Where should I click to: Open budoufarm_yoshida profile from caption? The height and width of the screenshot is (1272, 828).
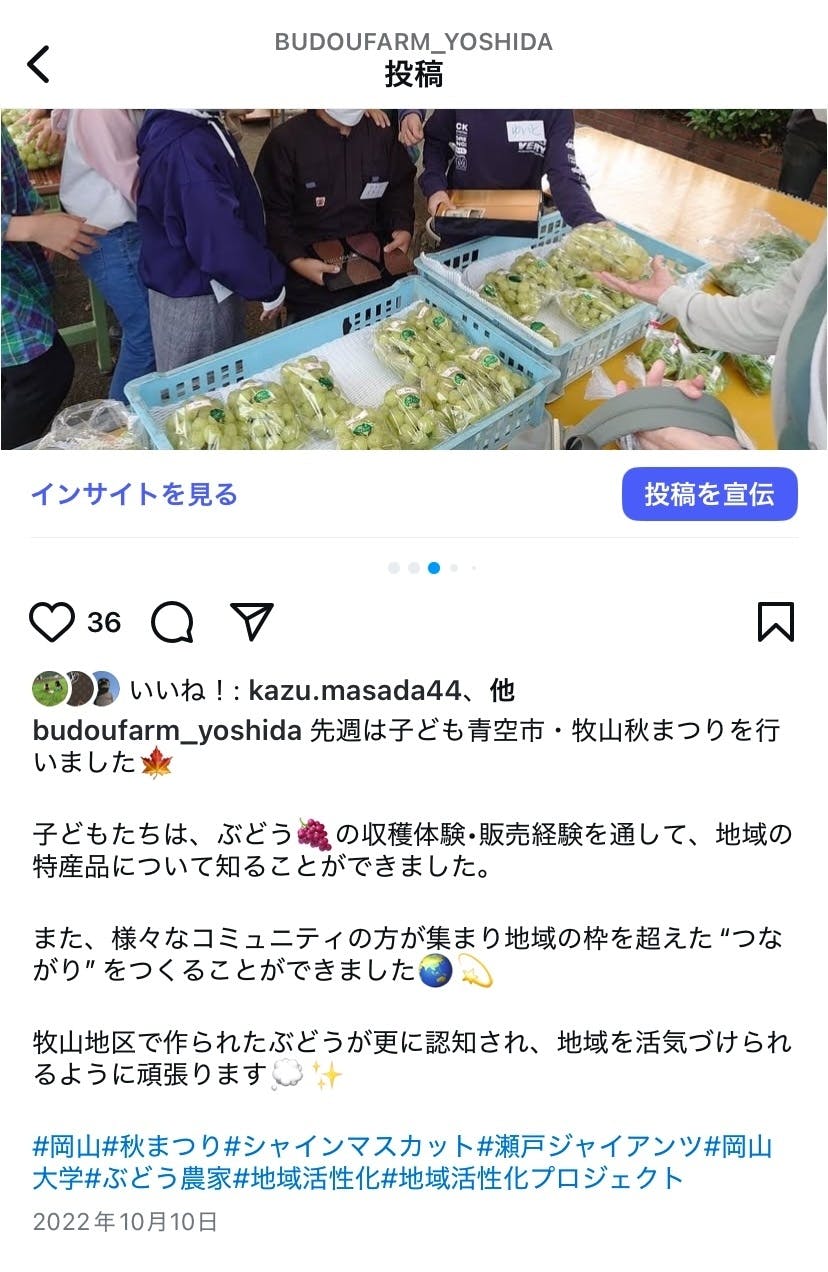167,732
